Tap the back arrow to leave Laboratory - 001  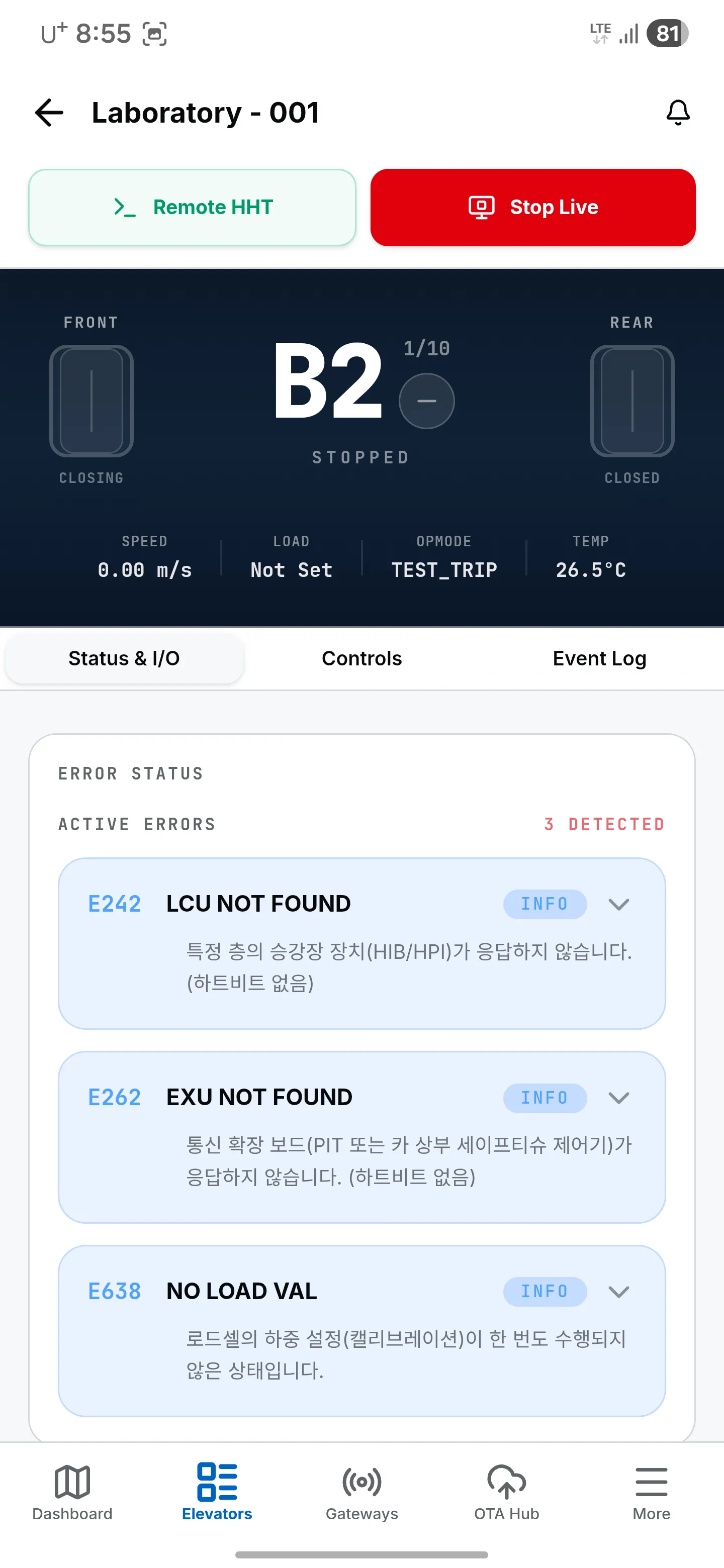49,113
